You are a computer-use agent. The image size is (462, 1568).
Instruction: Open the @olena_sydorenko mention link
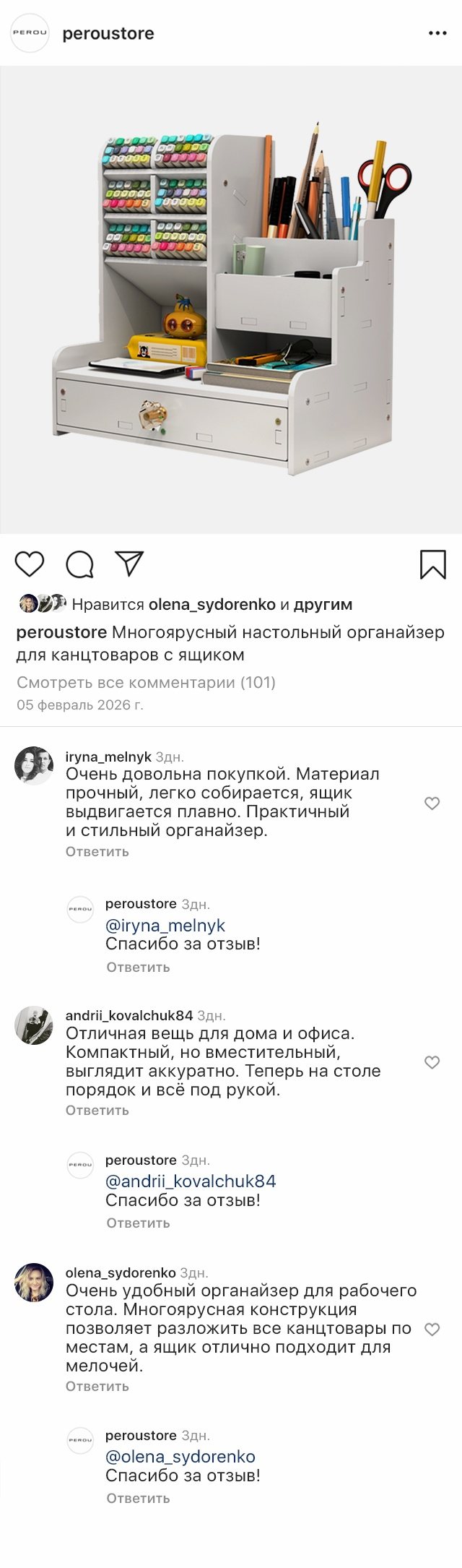[180, 1457]
